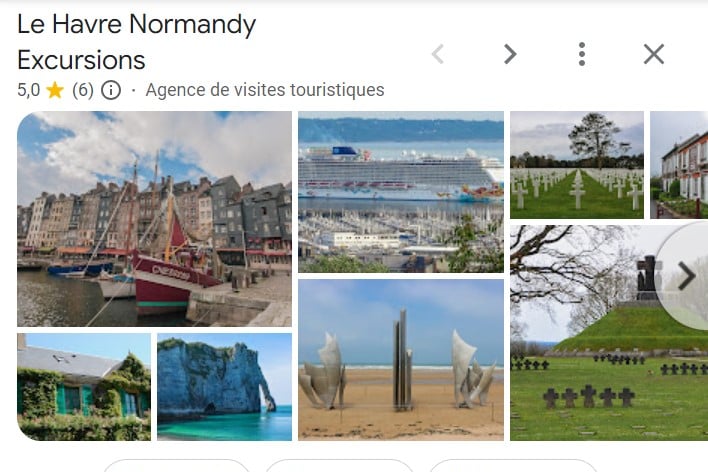Close the business panel
Screen dimensions: 708x472
pyautogui.click(x=653, y=54)
